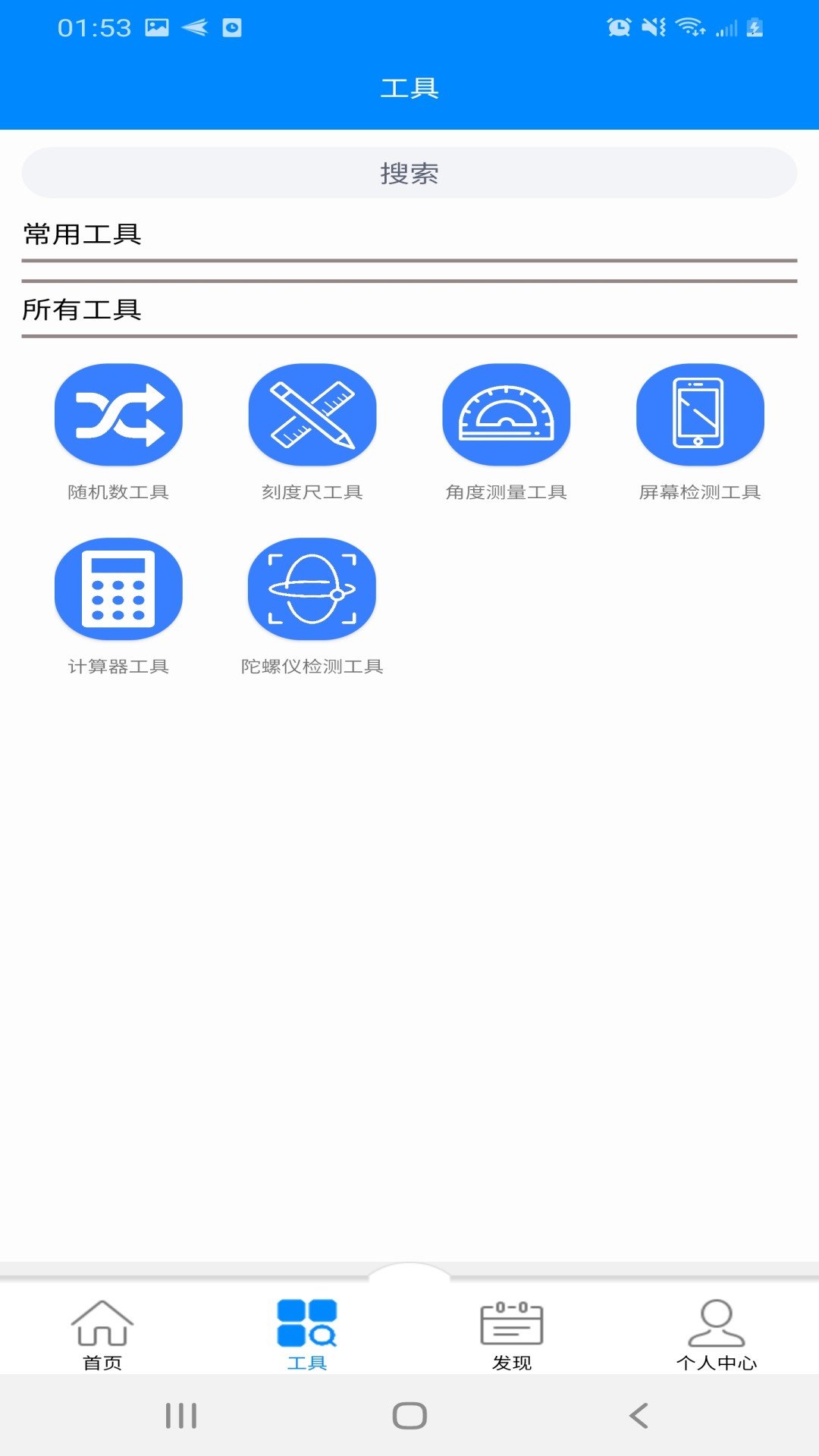This screenshot has height=1456, width=819.
Task: Tap the 搜索 search bar
Action: click(x=409, y=174)
